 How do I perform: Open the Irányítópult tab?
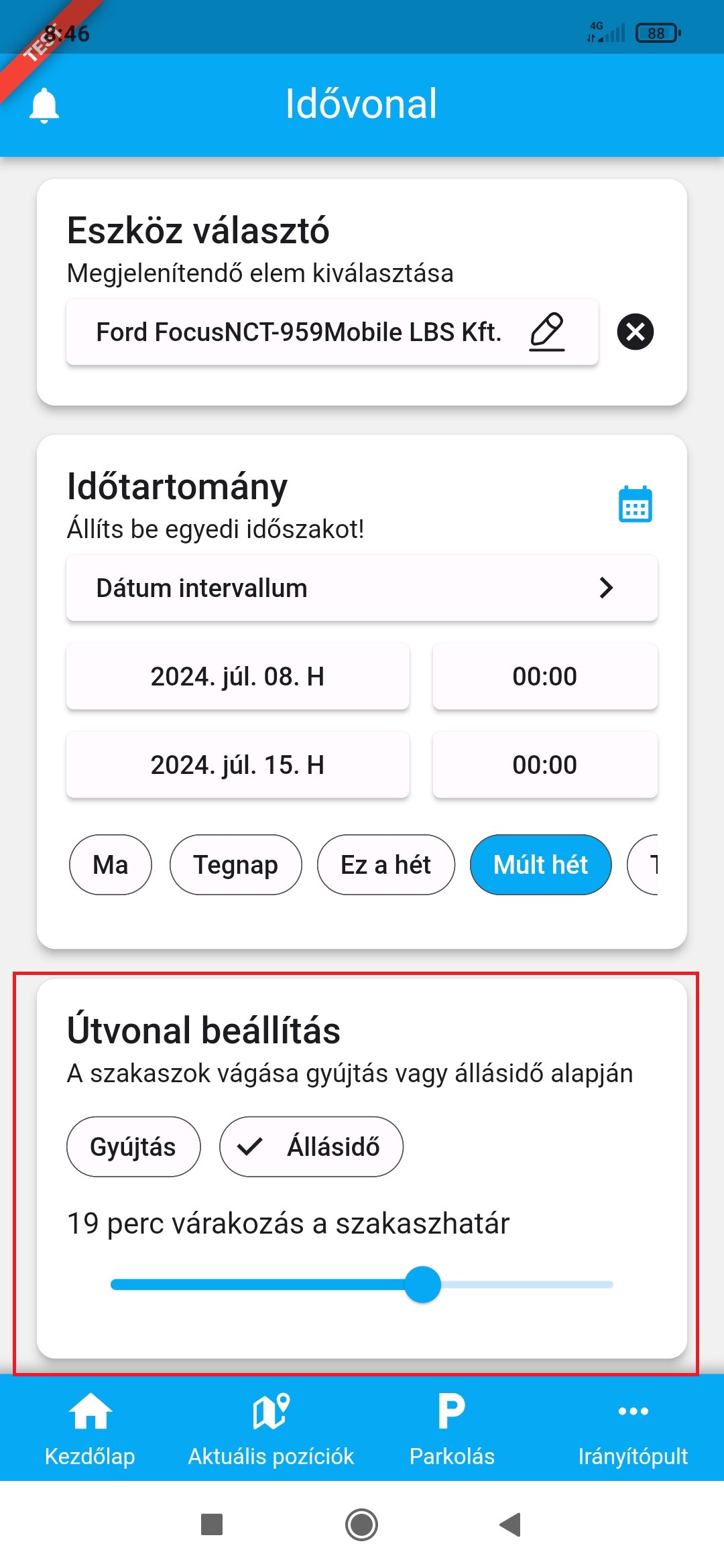click(633, 1427)
